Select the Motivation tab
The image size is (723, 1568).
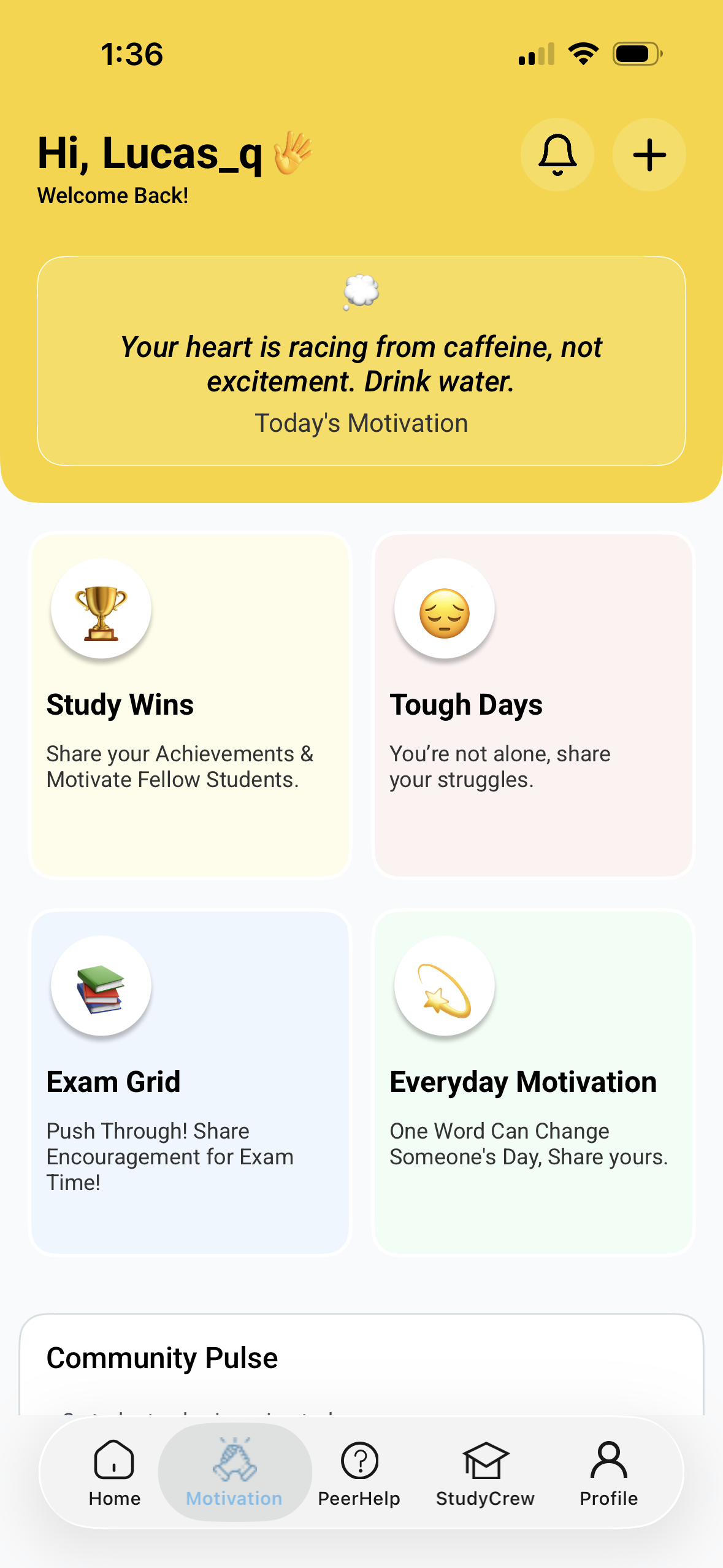[234, 1472]
